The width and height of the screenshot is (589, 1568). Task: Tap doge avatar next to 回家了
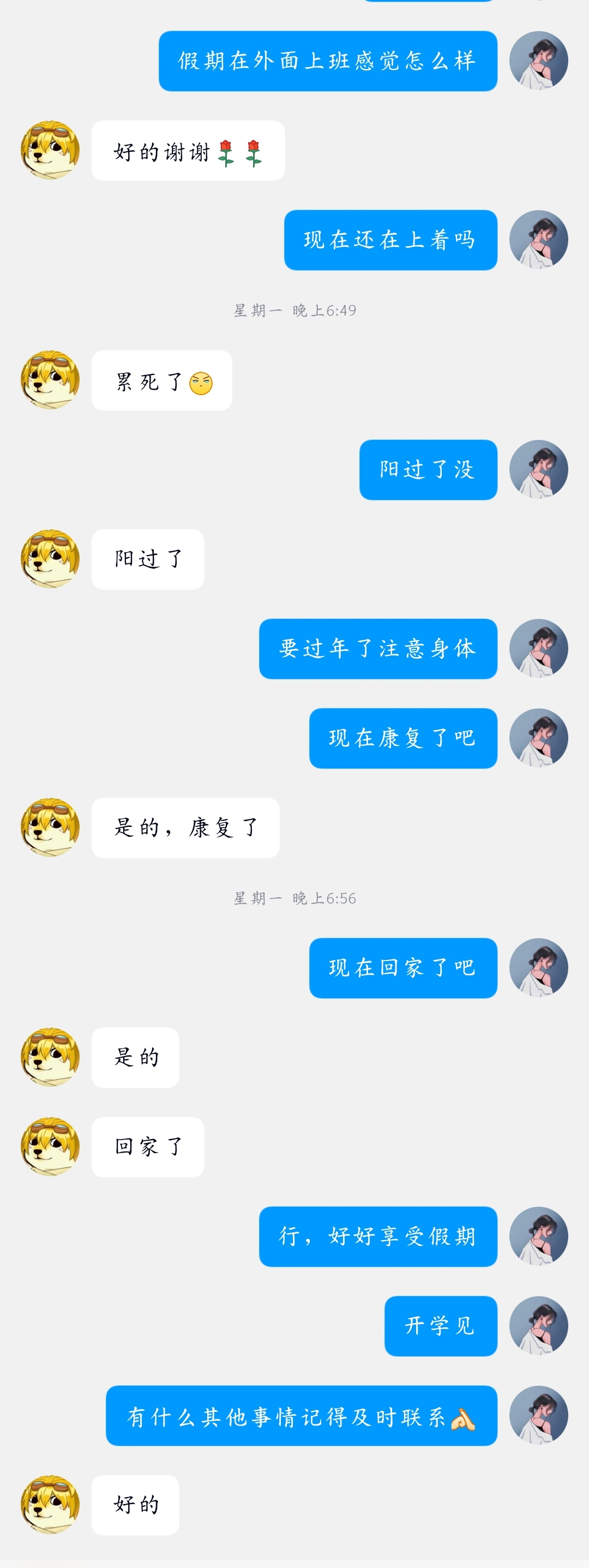click(x=50, y=1146)
